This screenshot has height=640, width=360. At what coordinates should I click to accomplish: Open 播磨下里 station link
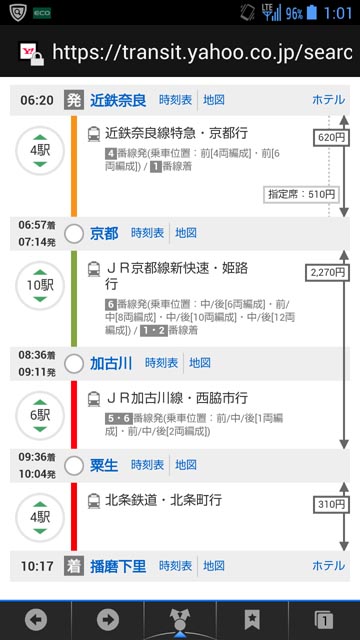(x=118, y=567)
